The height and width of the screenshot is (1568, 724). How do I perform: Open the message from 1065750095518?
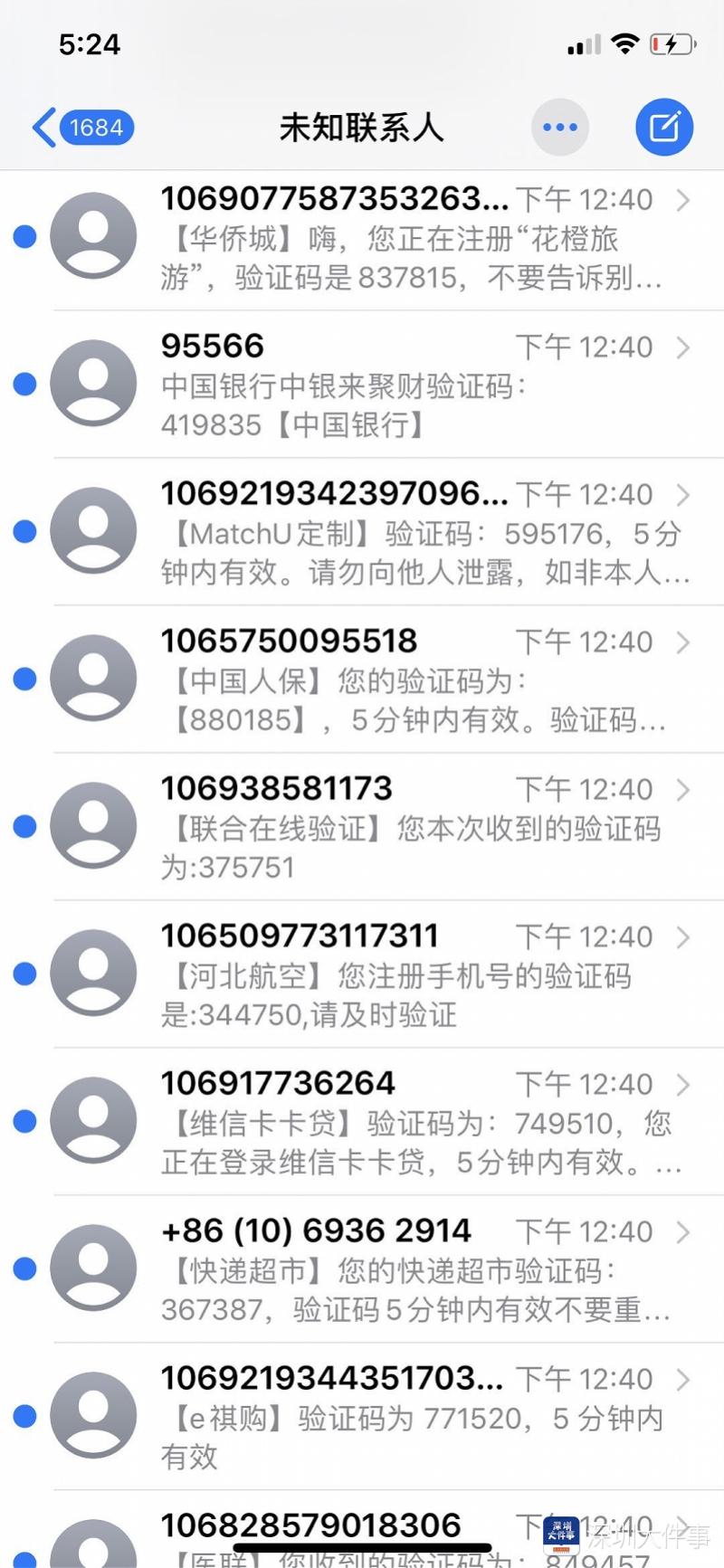(407, 680)
